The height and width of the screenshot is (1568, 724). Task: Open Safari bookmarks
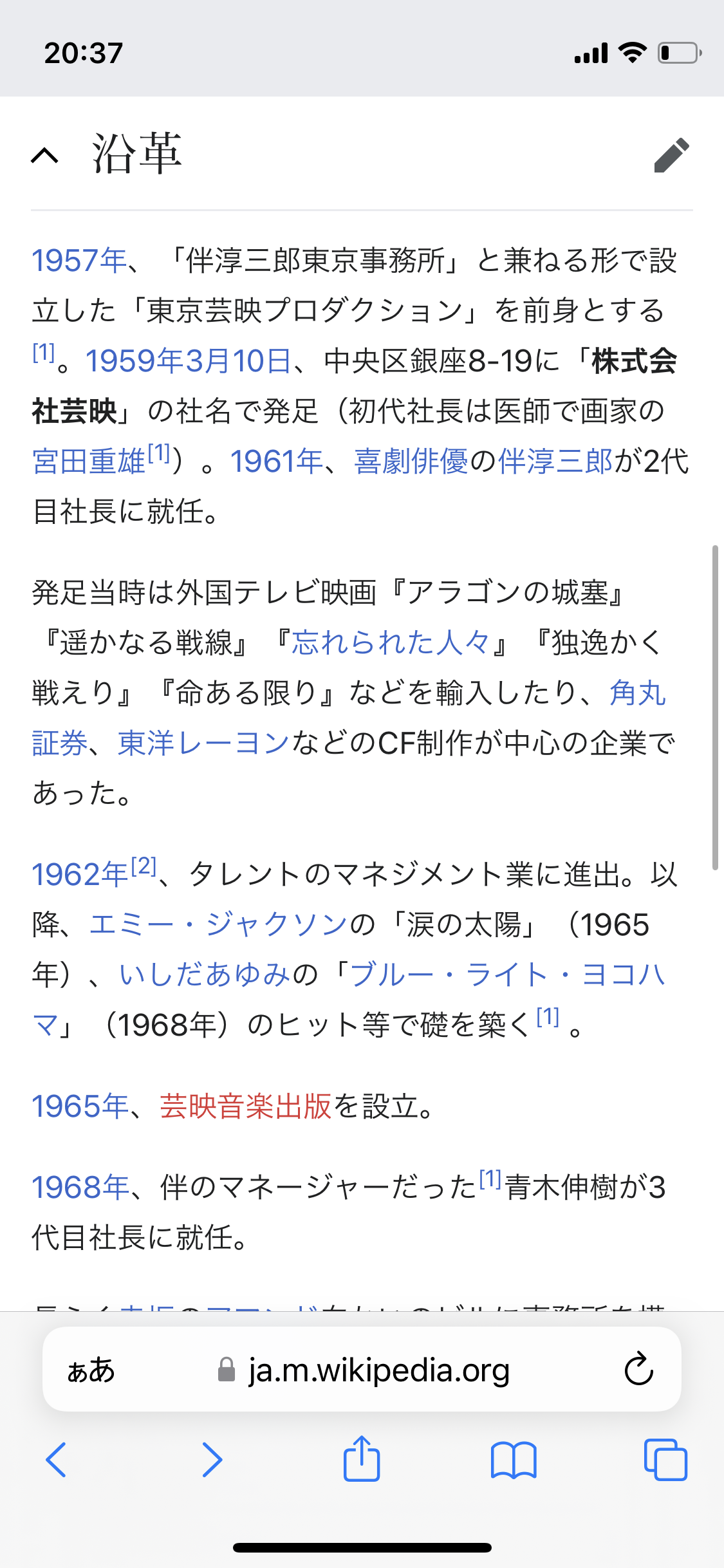513,1460
